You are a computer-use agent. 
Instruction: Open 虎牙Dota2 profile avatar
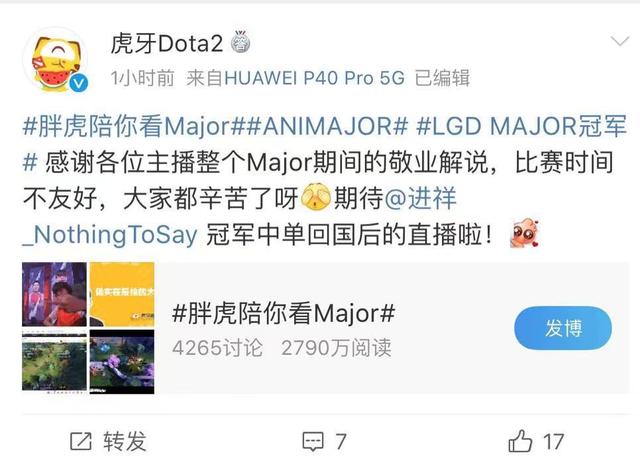pos(53,60)
